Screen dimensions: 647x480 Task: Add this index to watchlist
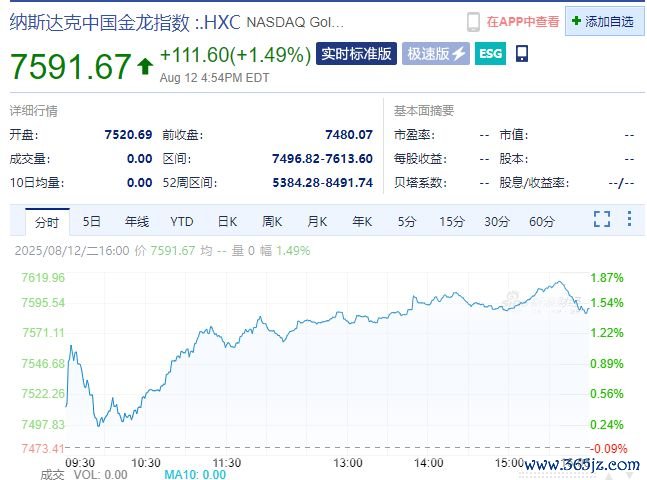point(604,21)
